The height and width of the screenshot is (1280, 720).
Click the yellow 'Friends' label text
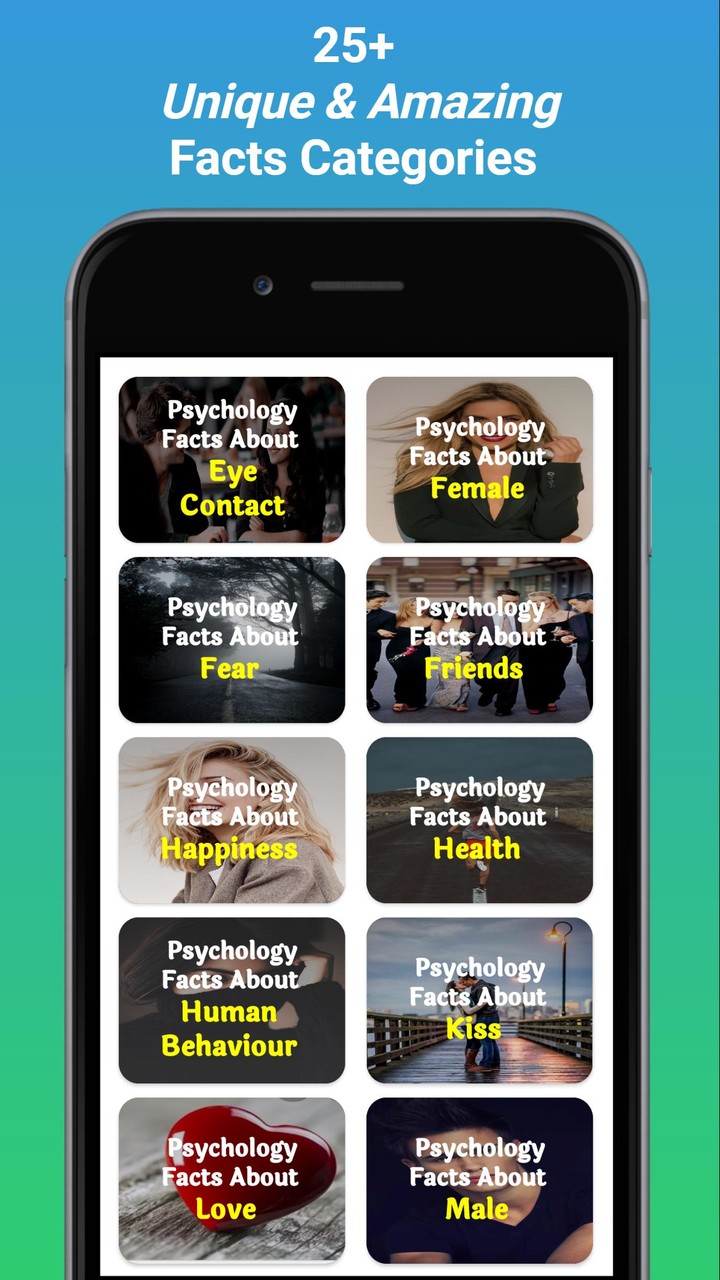pyautogui.click(x=478, y=668)
